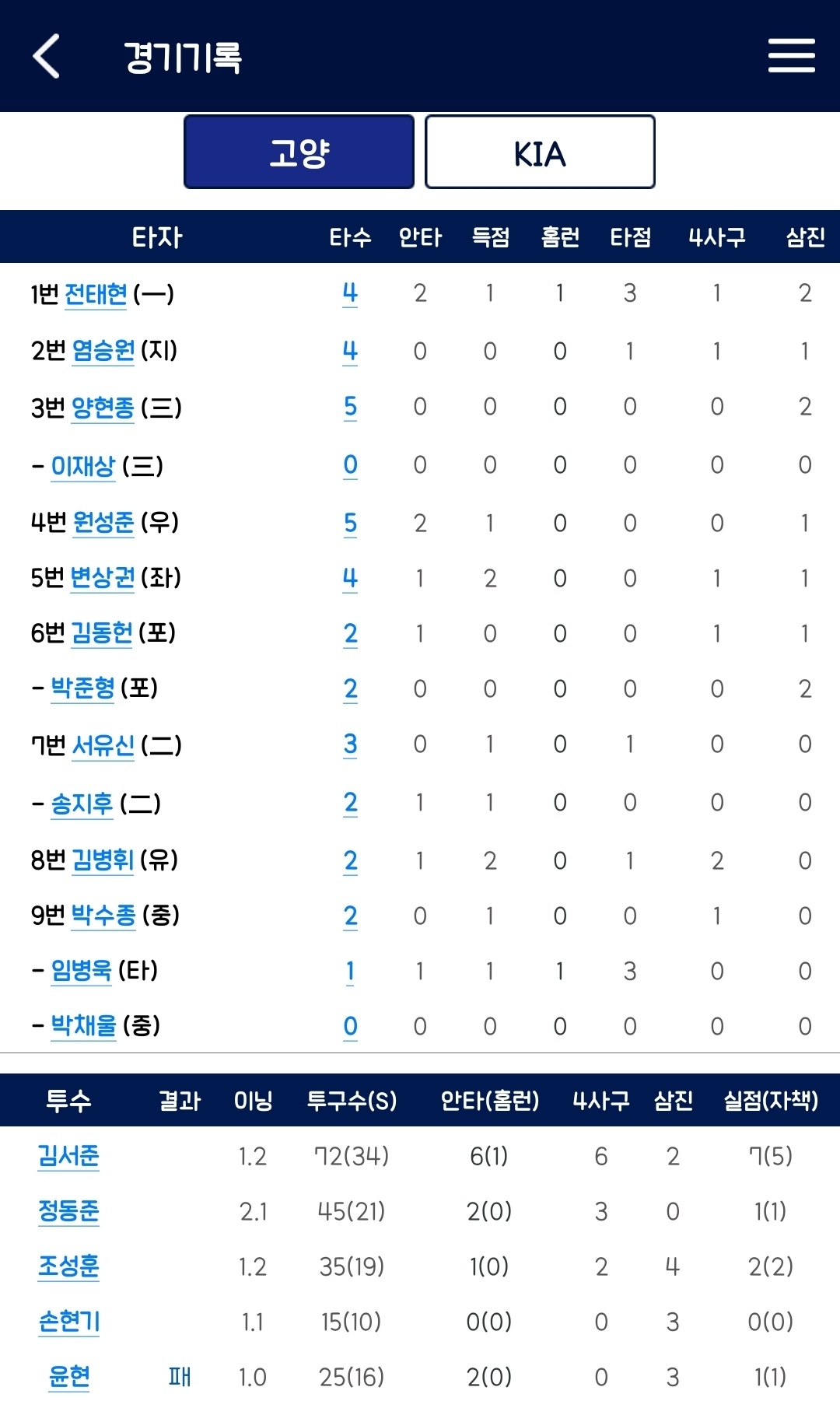Open 김동헌's player page
This screenshot has width=840, height=1415.
pos(102,633)
